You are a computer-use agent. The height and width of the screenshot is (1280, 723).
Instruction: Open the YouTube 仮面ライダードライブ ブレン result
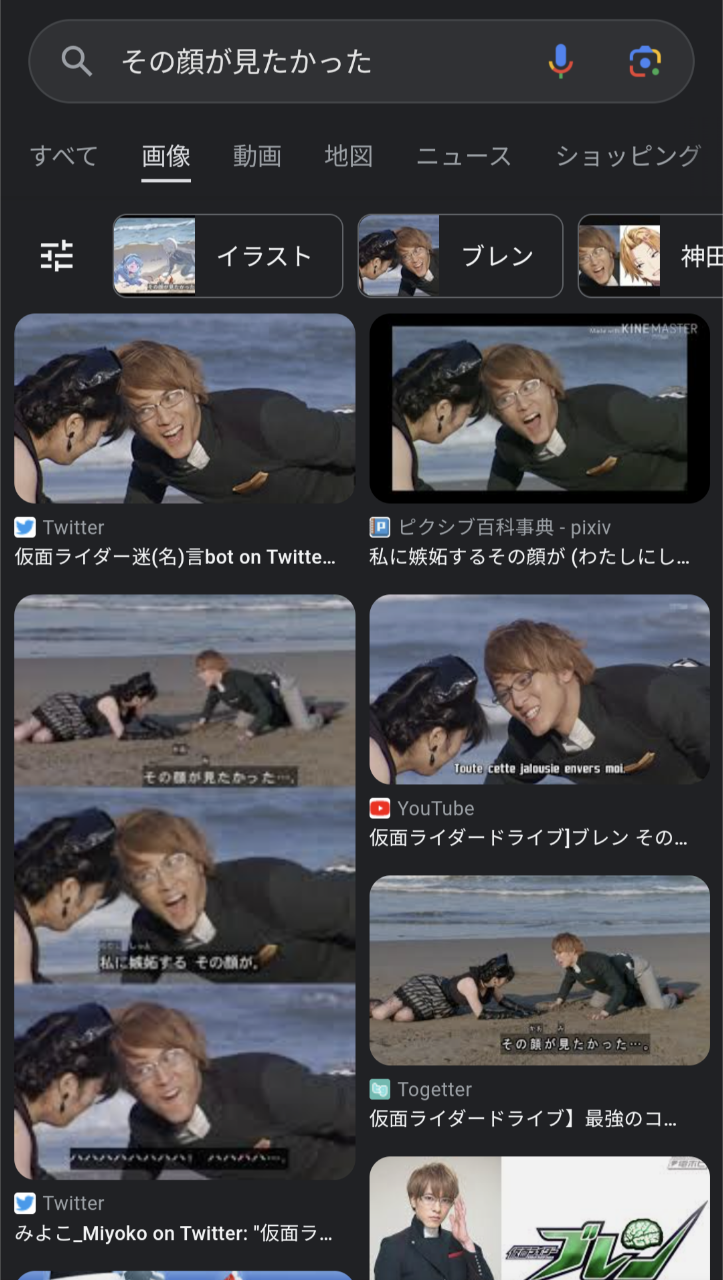click(x=539, y=690)
